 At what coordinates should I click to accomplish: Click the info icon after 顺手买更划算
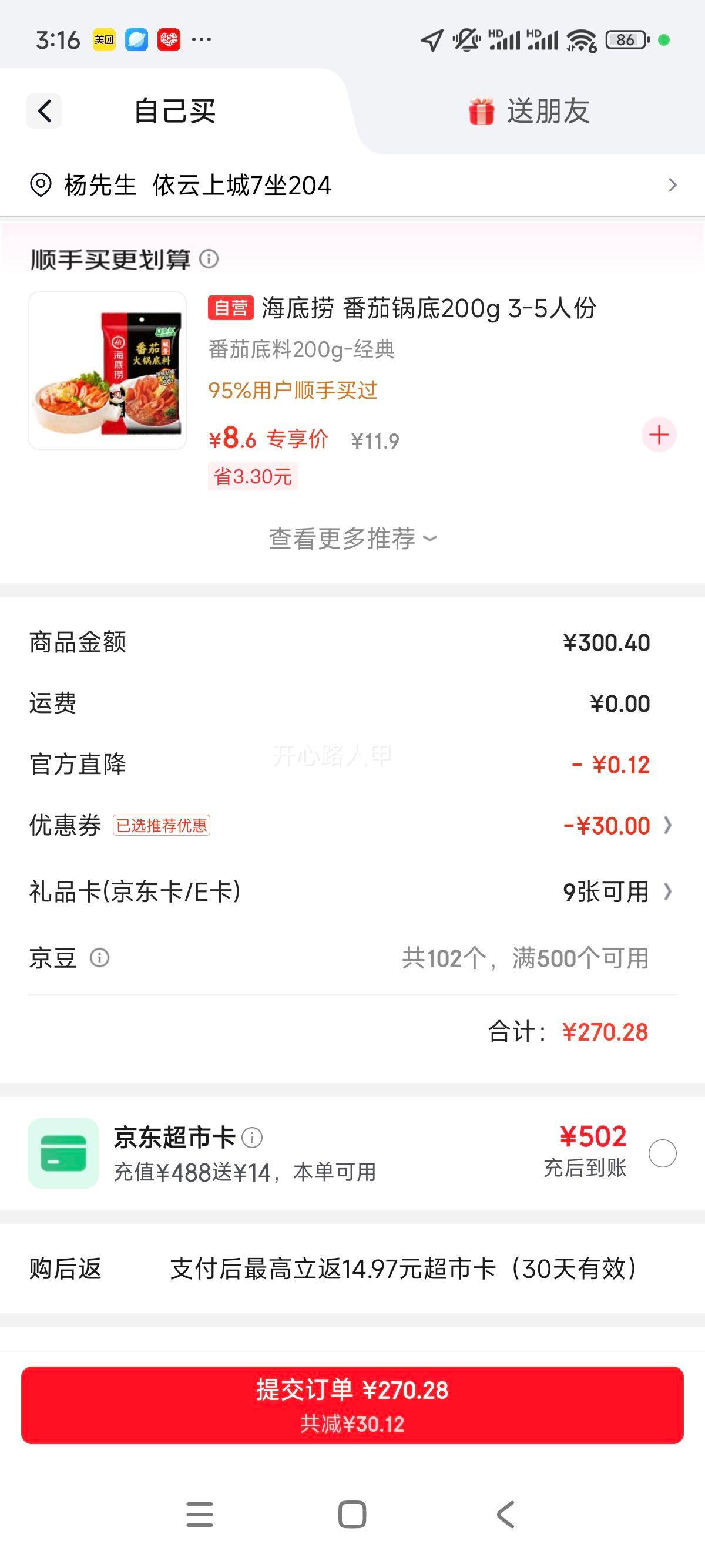pos(210,260)
